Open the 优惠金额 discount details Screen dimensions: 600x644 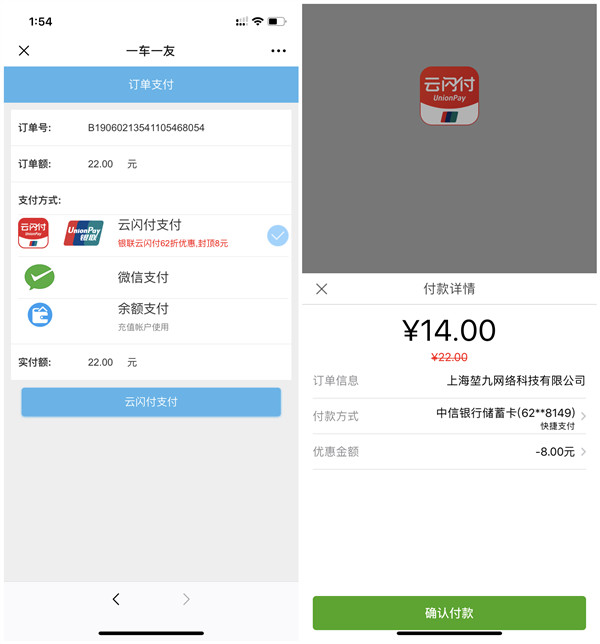point(560,452)
